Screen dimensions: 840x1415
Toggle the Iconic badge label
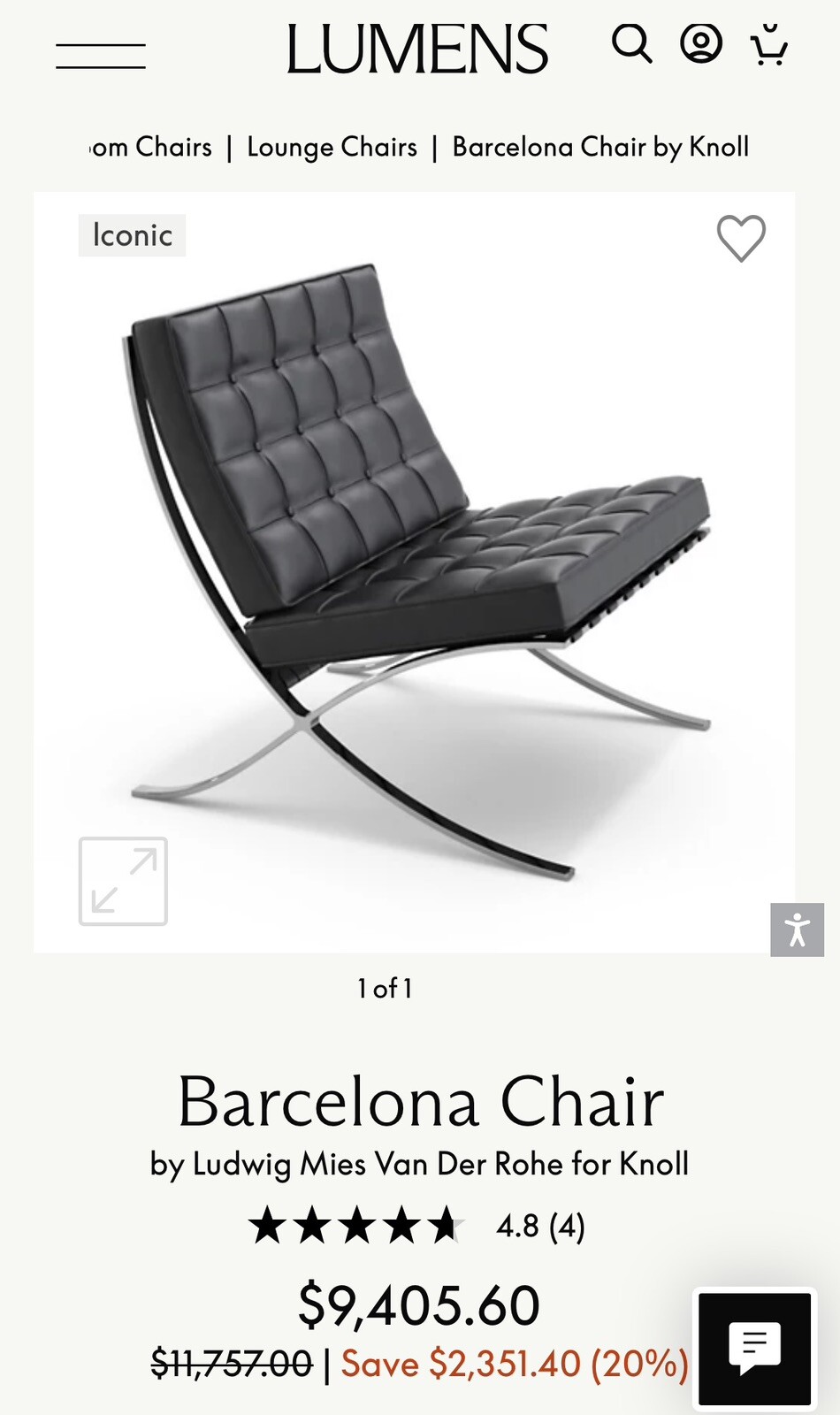click(131, 235)
